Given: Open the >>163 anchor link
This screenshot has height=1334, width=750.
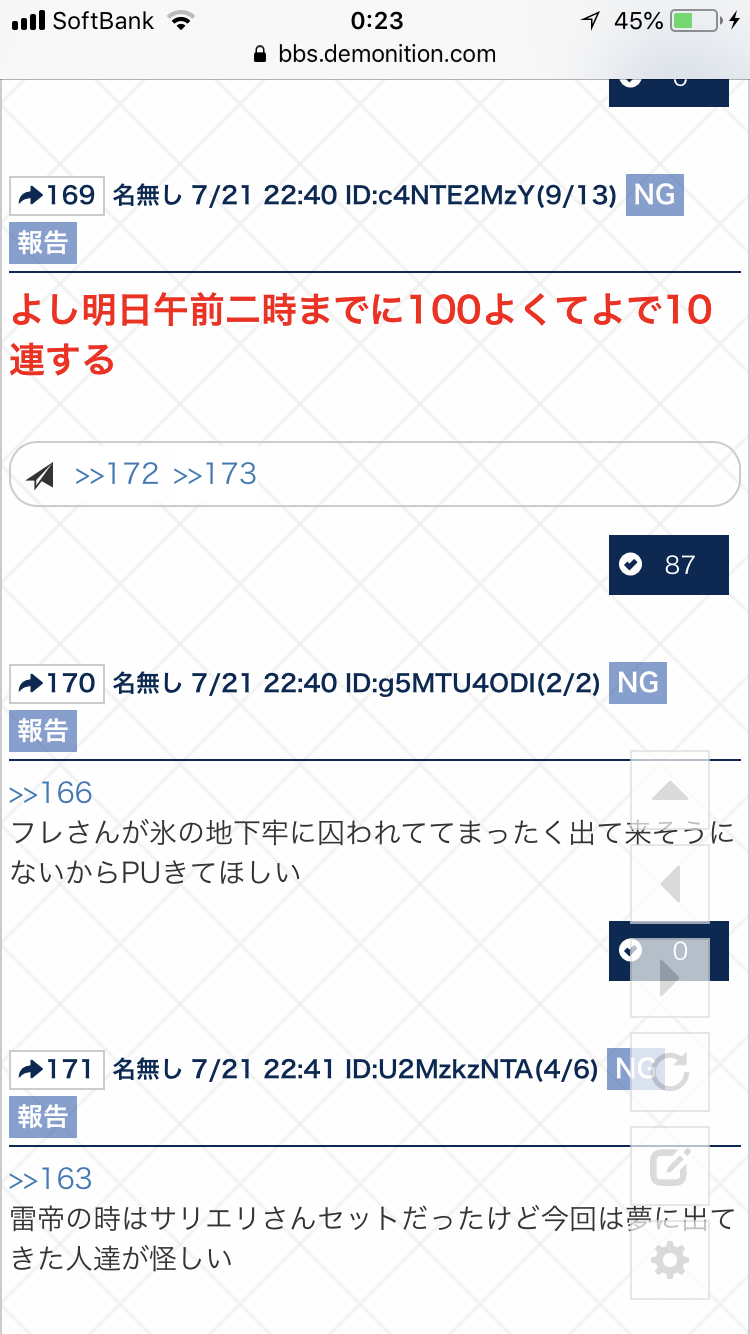Looking at the screenshot, I should tap(51, 1180).
